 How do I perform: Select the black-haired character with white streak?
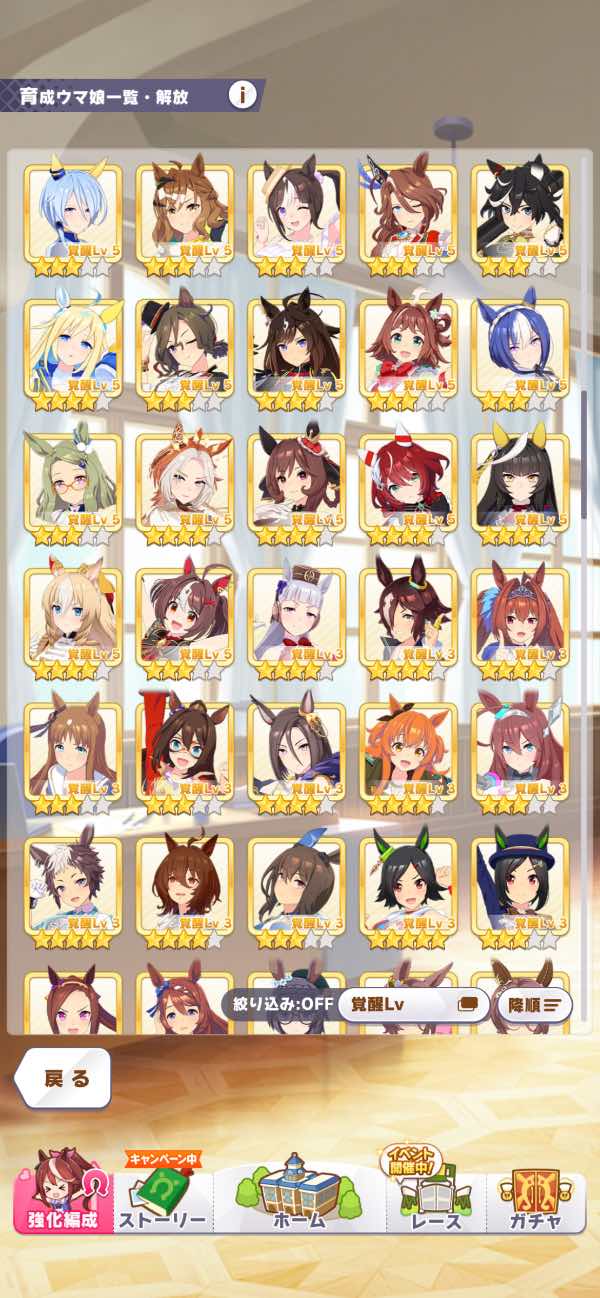(520, 212)
